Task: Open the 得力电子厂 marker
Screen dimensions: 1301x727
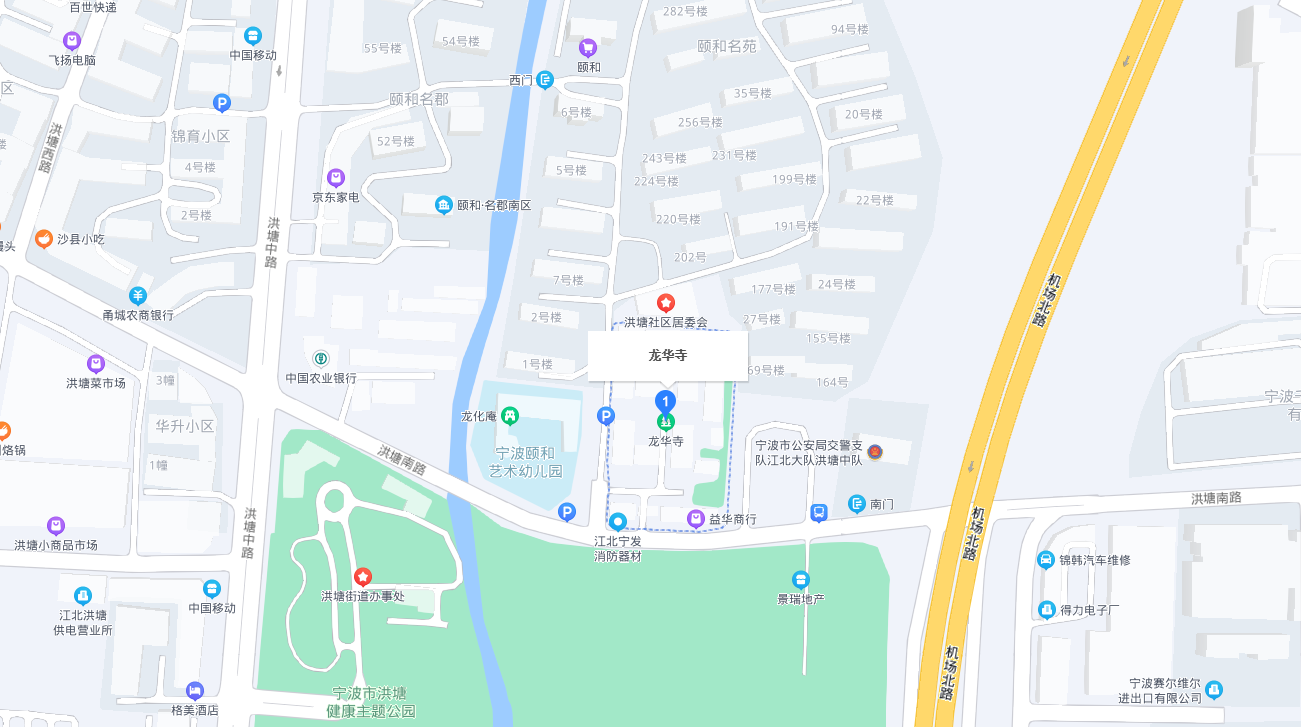Action: 1046,609
